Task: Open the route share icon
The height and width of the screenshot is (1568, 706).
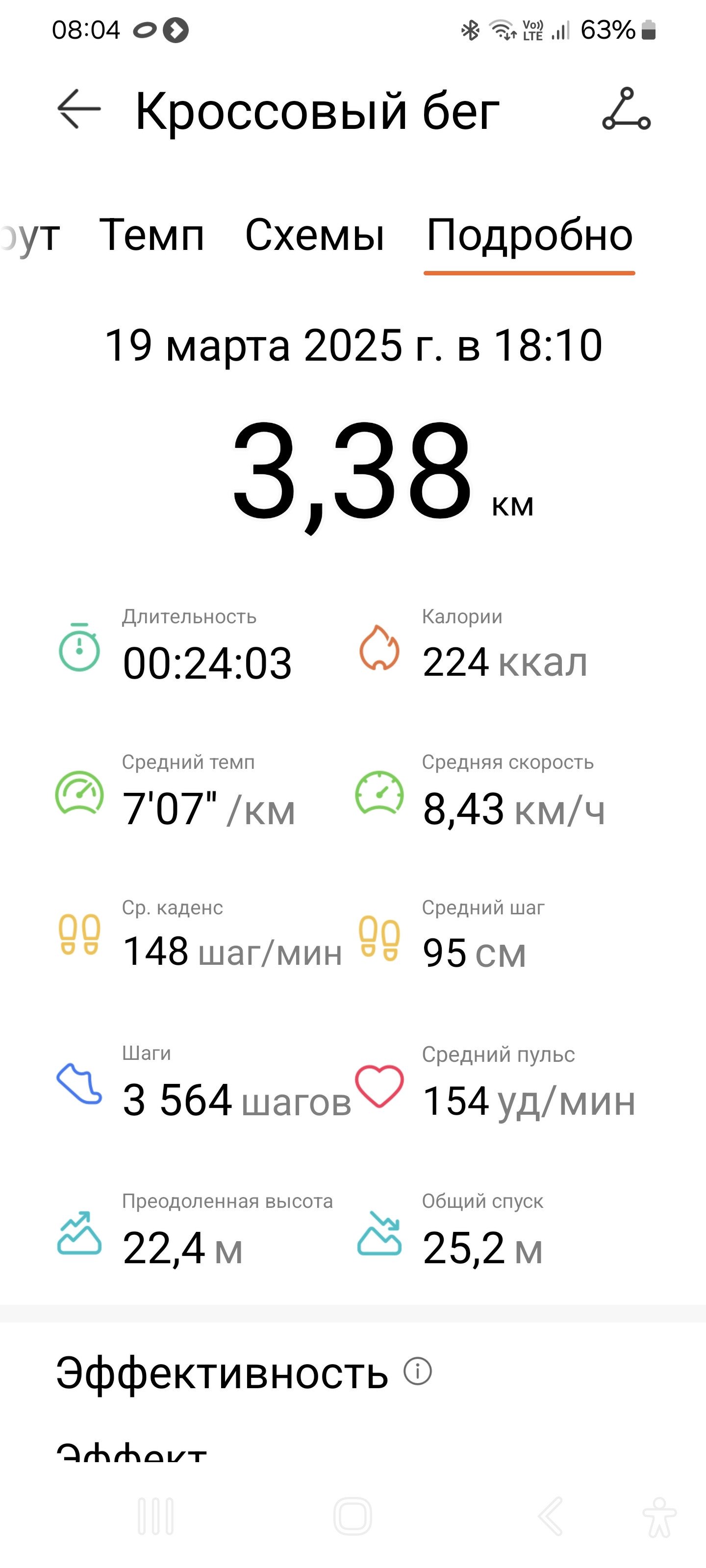Action: pos(626,109)
